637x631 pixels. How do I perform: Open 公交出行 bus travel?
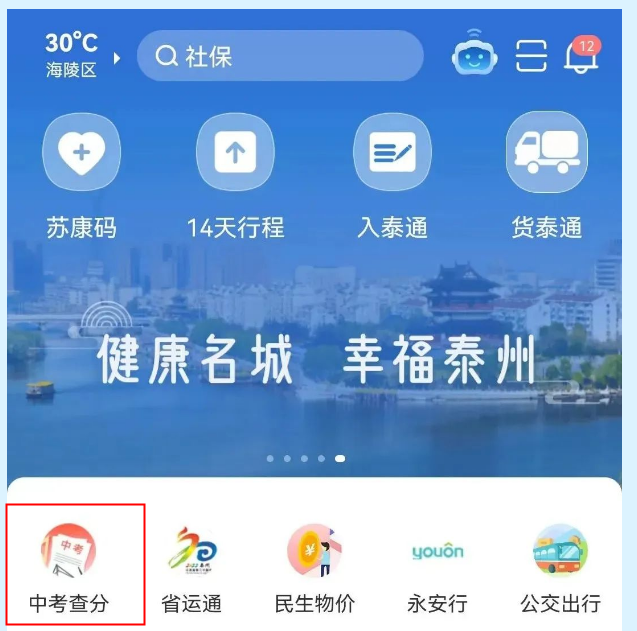tap(560, 566)
